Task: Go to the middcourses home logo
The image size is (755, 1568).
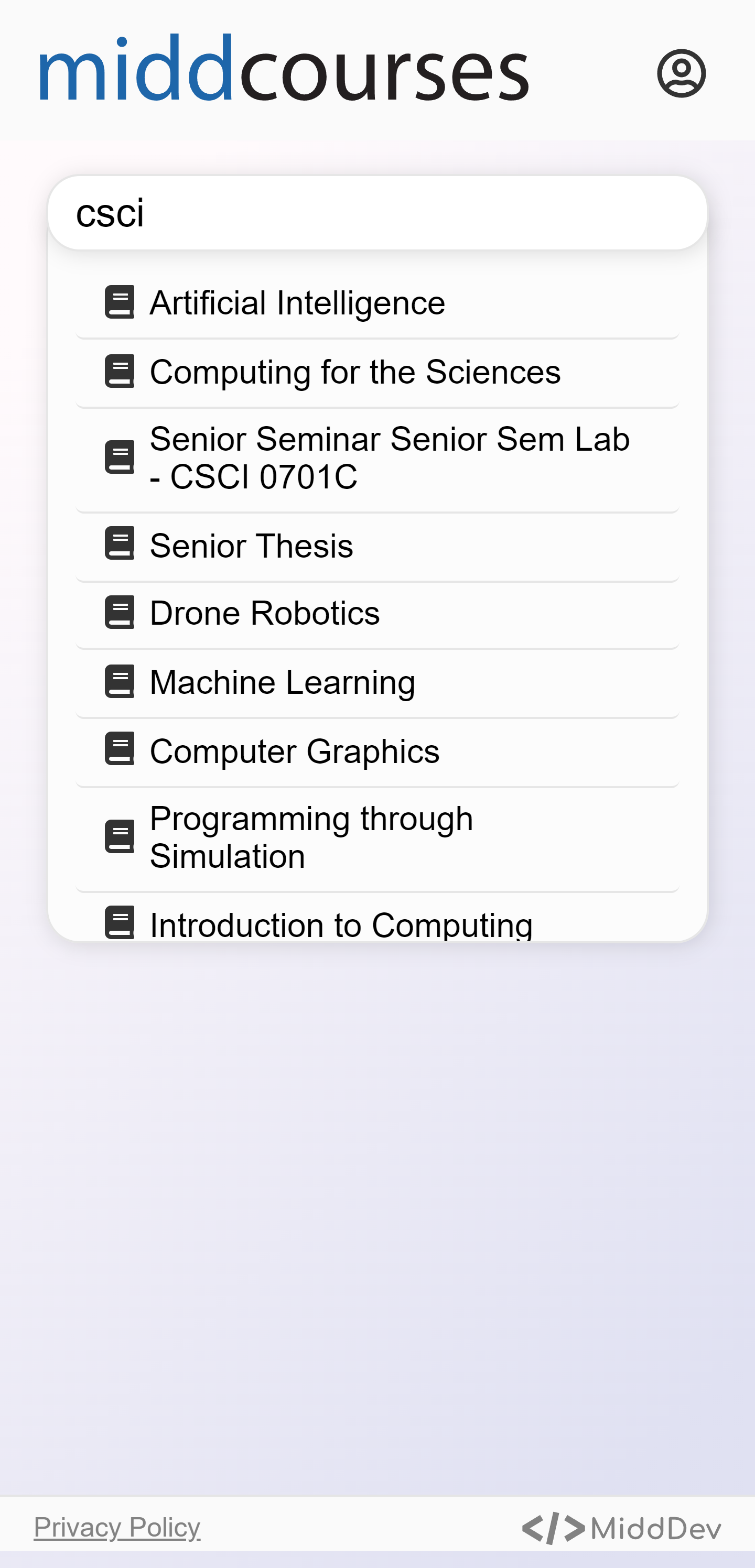Action: [x=284, y=69]
